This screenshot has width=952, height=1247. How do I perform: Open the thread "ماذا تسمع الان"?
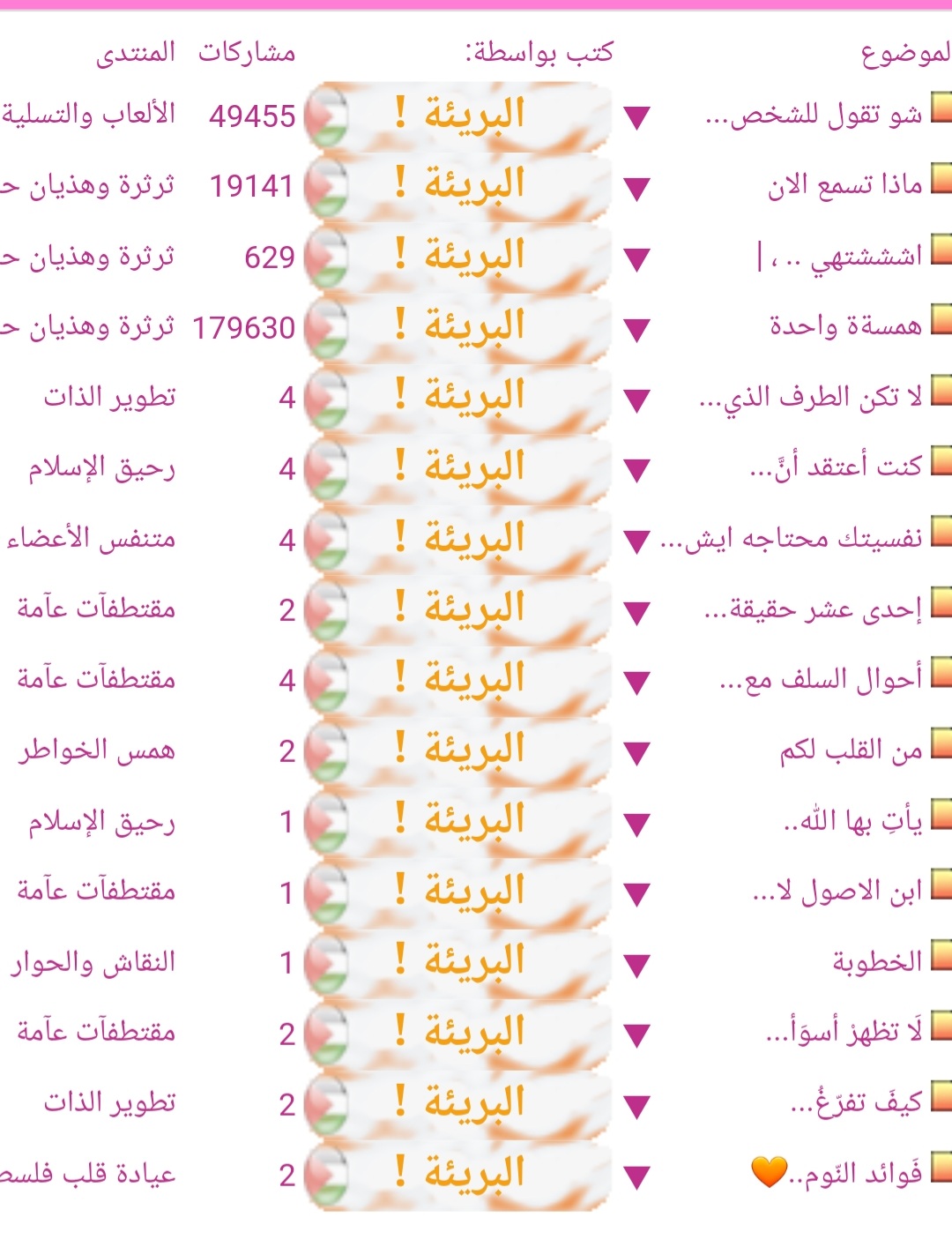844,186
